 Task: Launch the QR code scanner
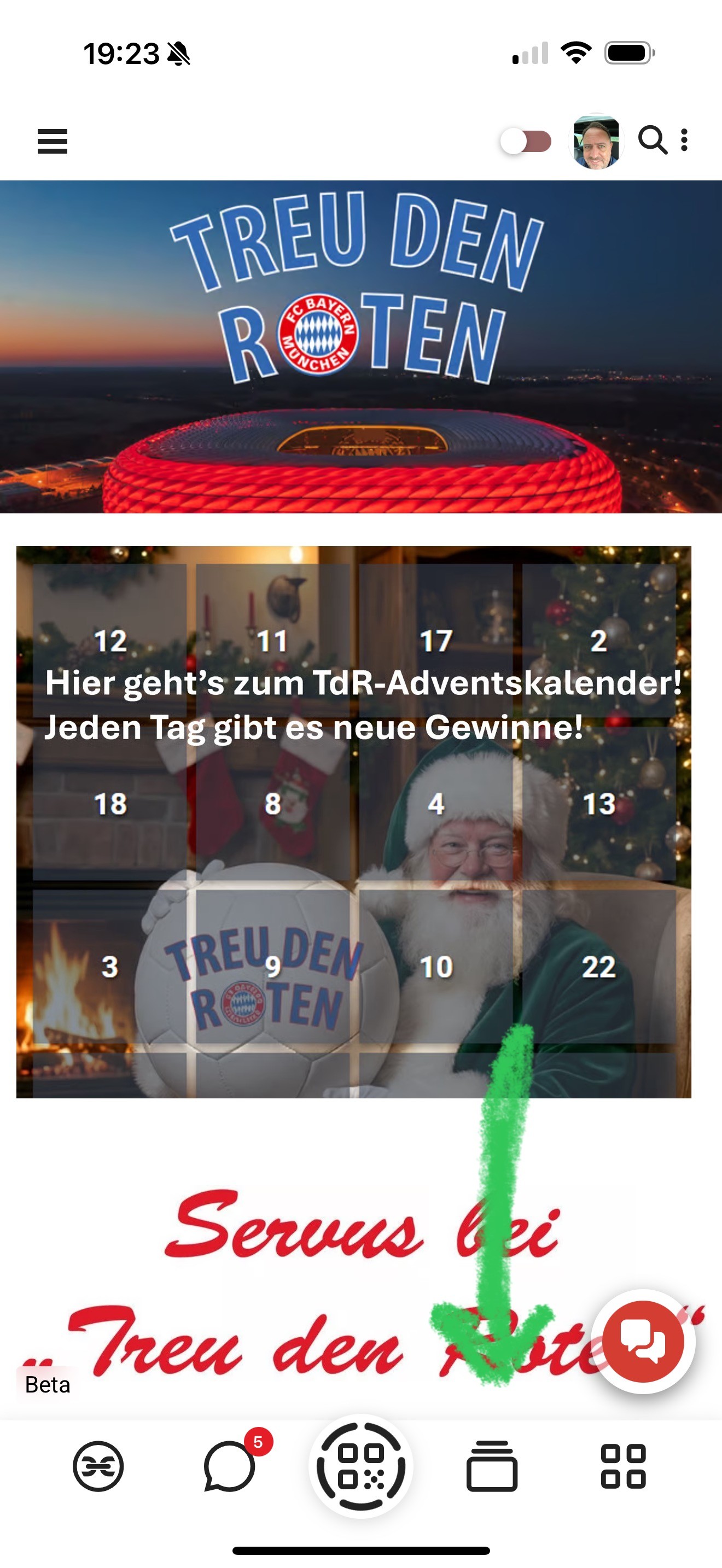361,1466
